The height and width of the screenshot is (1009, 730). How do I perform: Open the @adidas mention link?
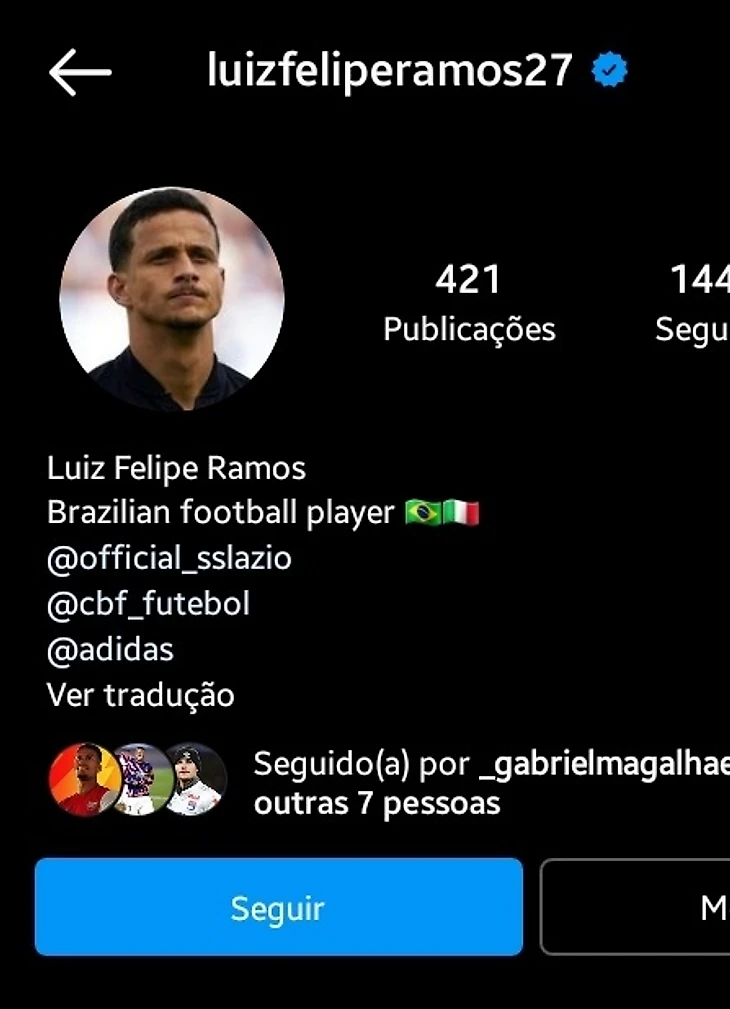coord(110,650)
